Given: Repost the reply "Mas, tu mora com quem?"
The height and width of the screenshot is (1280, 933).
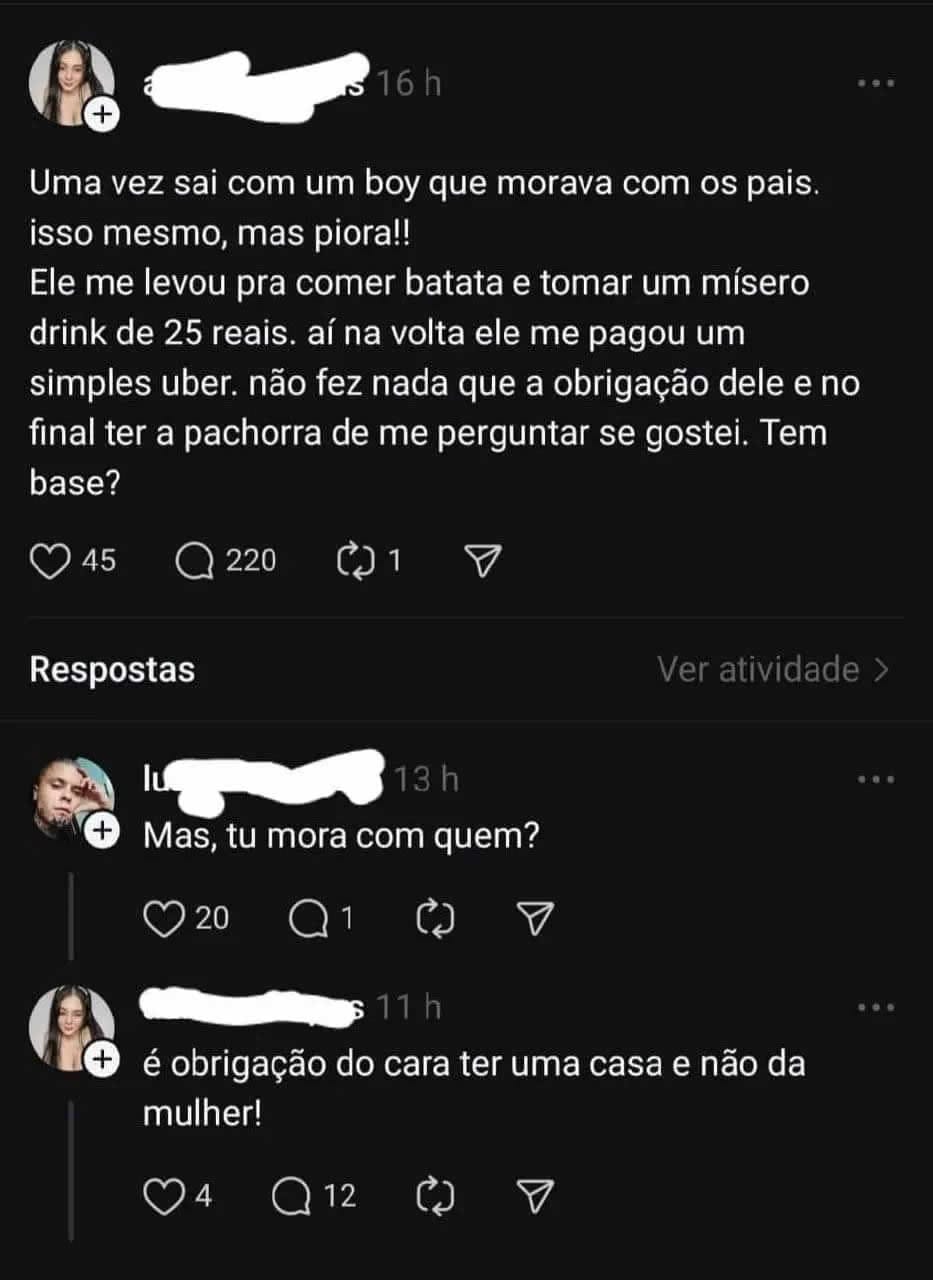Looking at the screenshot, I should coord(436,919).
